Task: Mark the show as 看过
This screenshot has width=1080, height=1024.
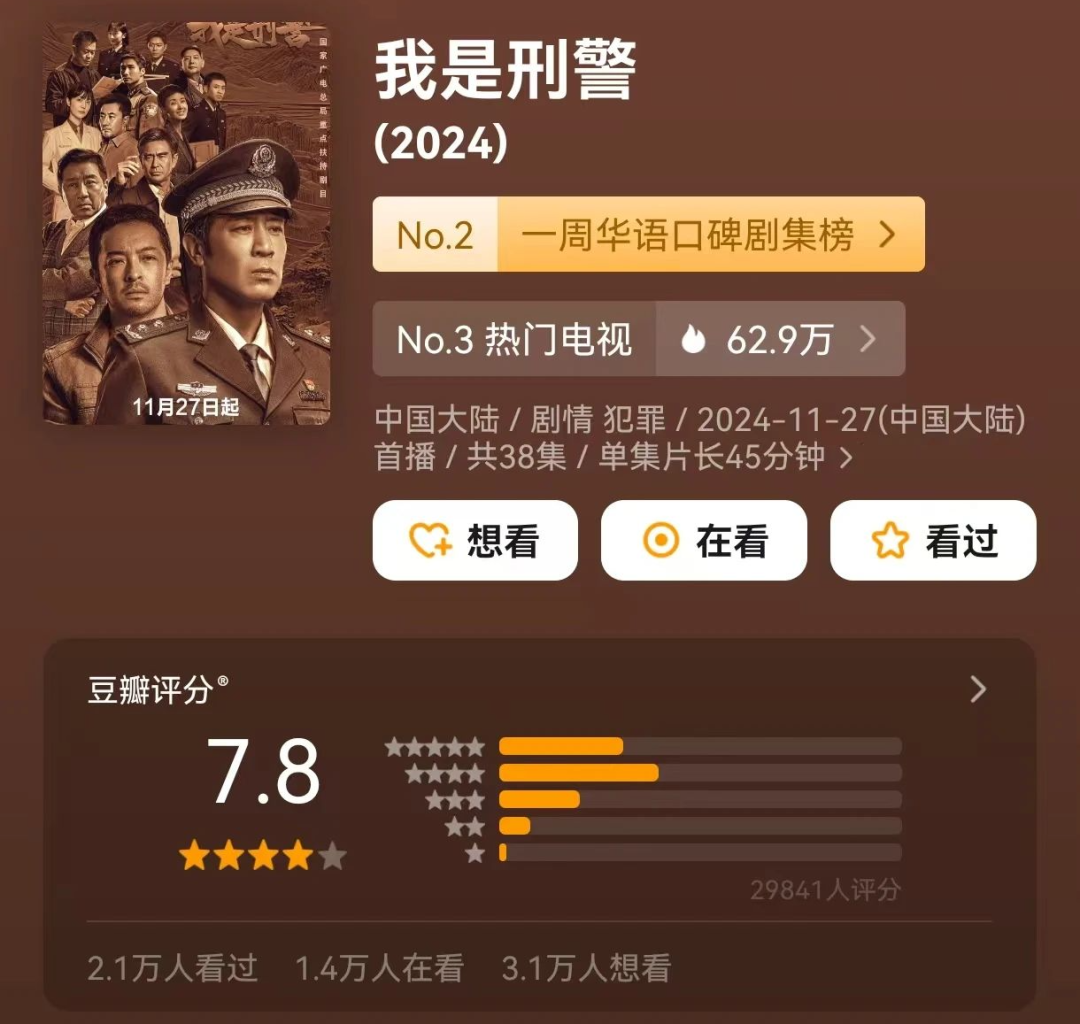Action: click(x=933, y=541)
